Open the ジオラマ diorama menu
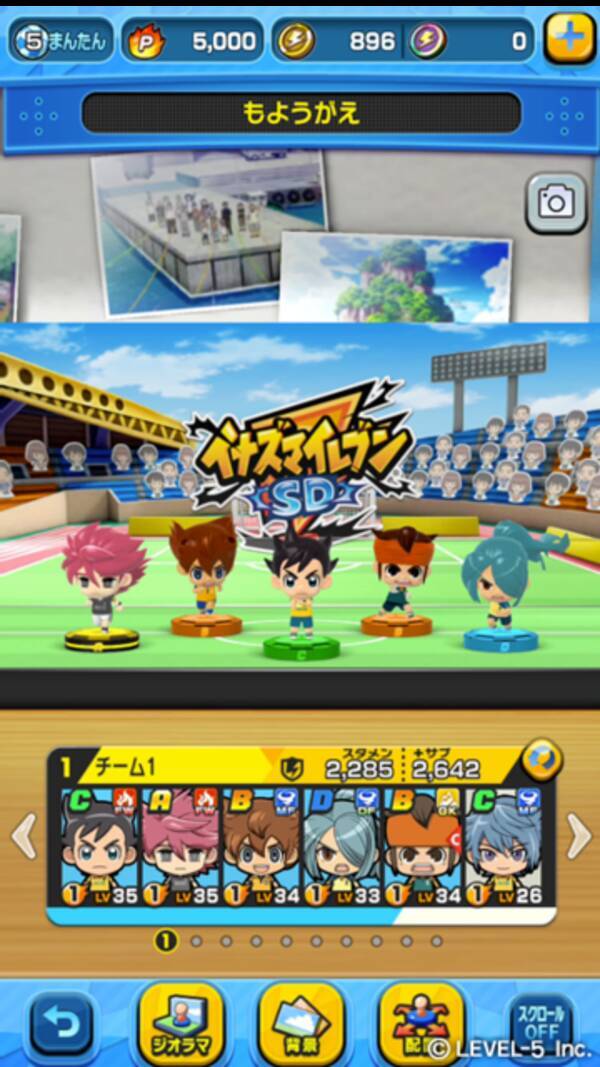 [x=181, y=1023]
